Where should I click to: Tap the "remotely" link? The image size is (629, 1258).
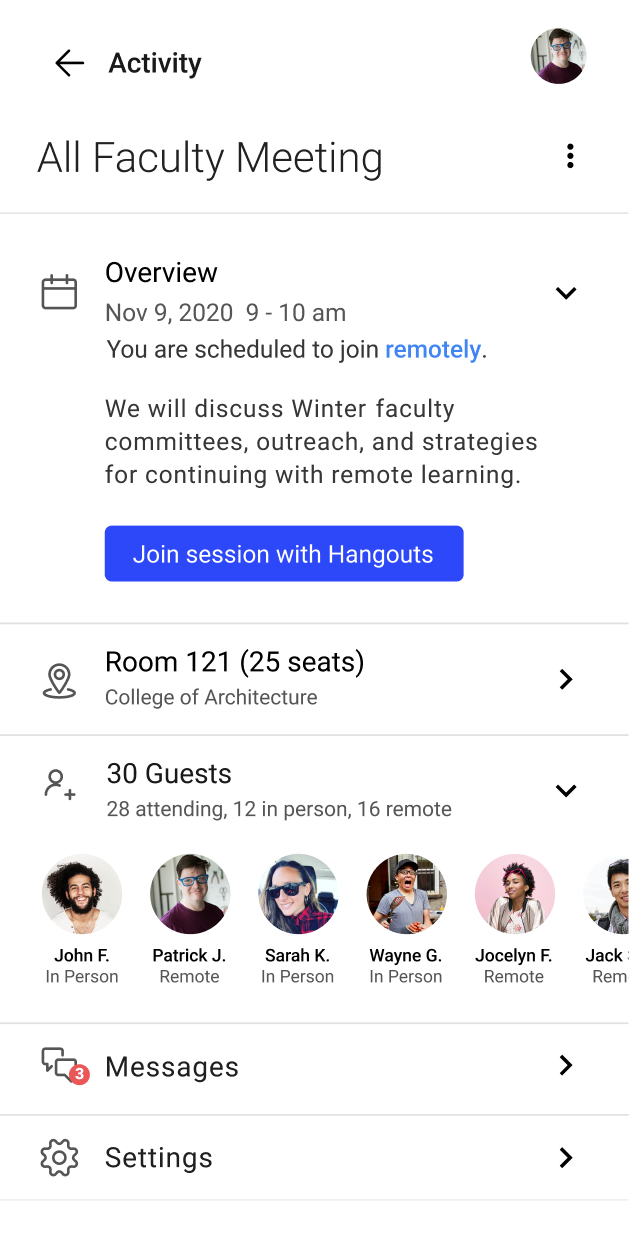(433, 350)
